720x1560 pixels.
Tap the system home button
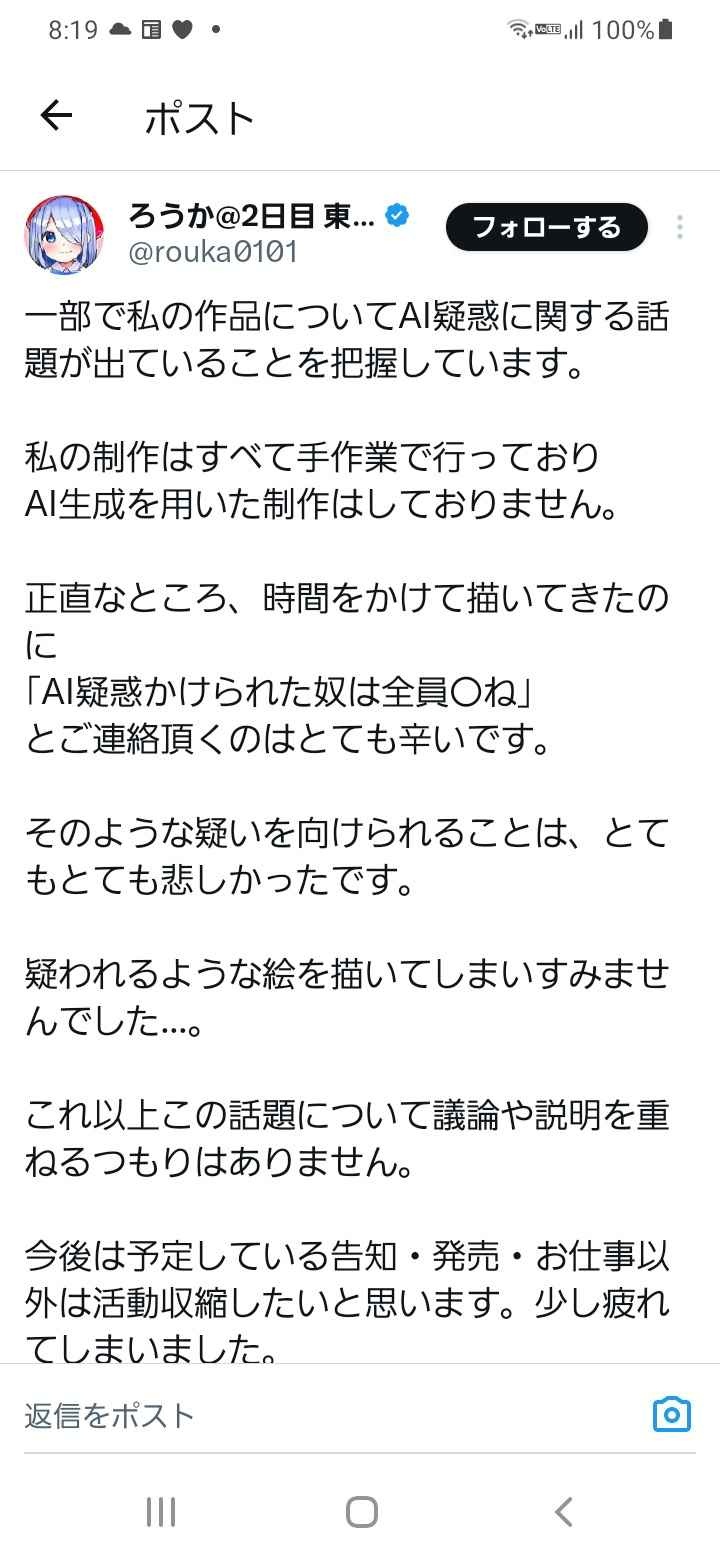[361, 1511]
